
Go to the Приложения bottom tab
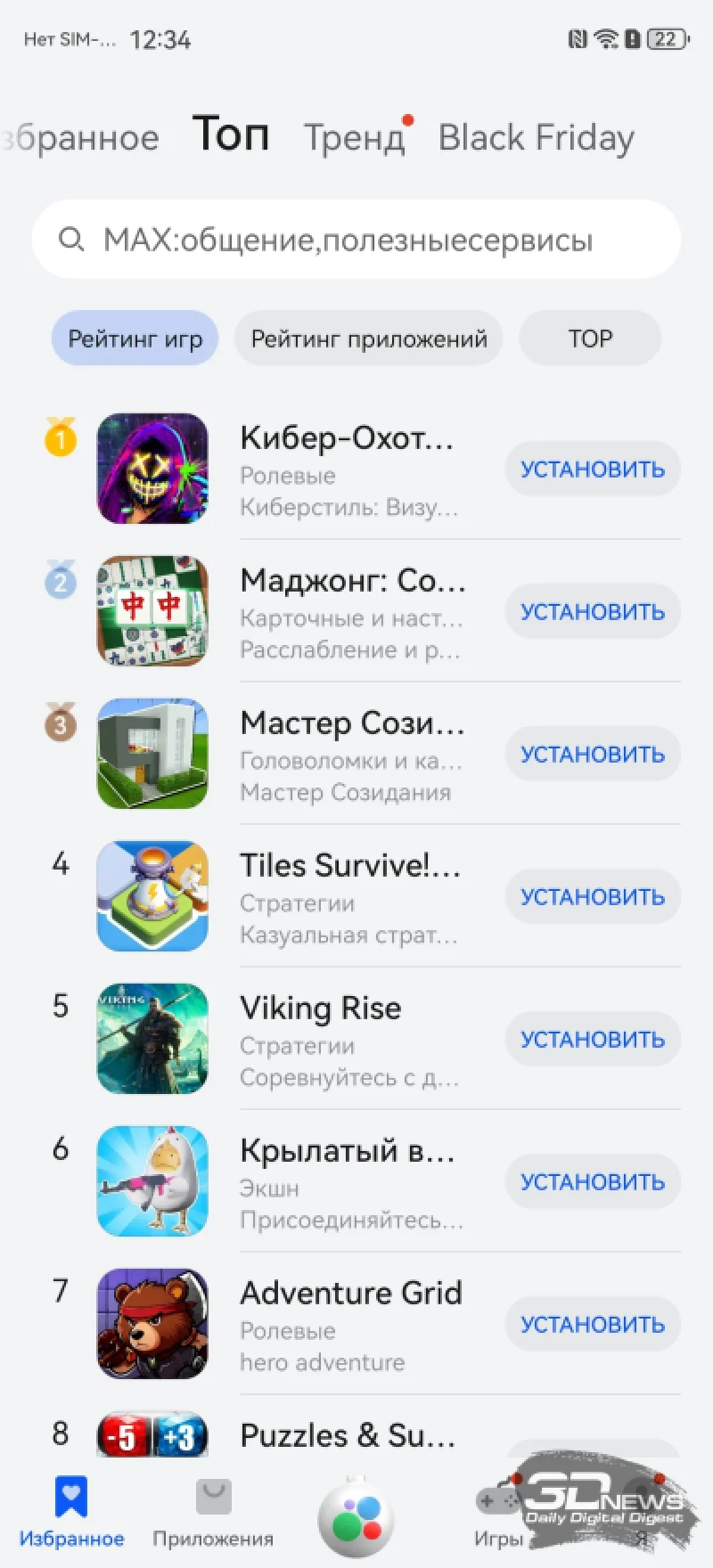point(213,1513)
